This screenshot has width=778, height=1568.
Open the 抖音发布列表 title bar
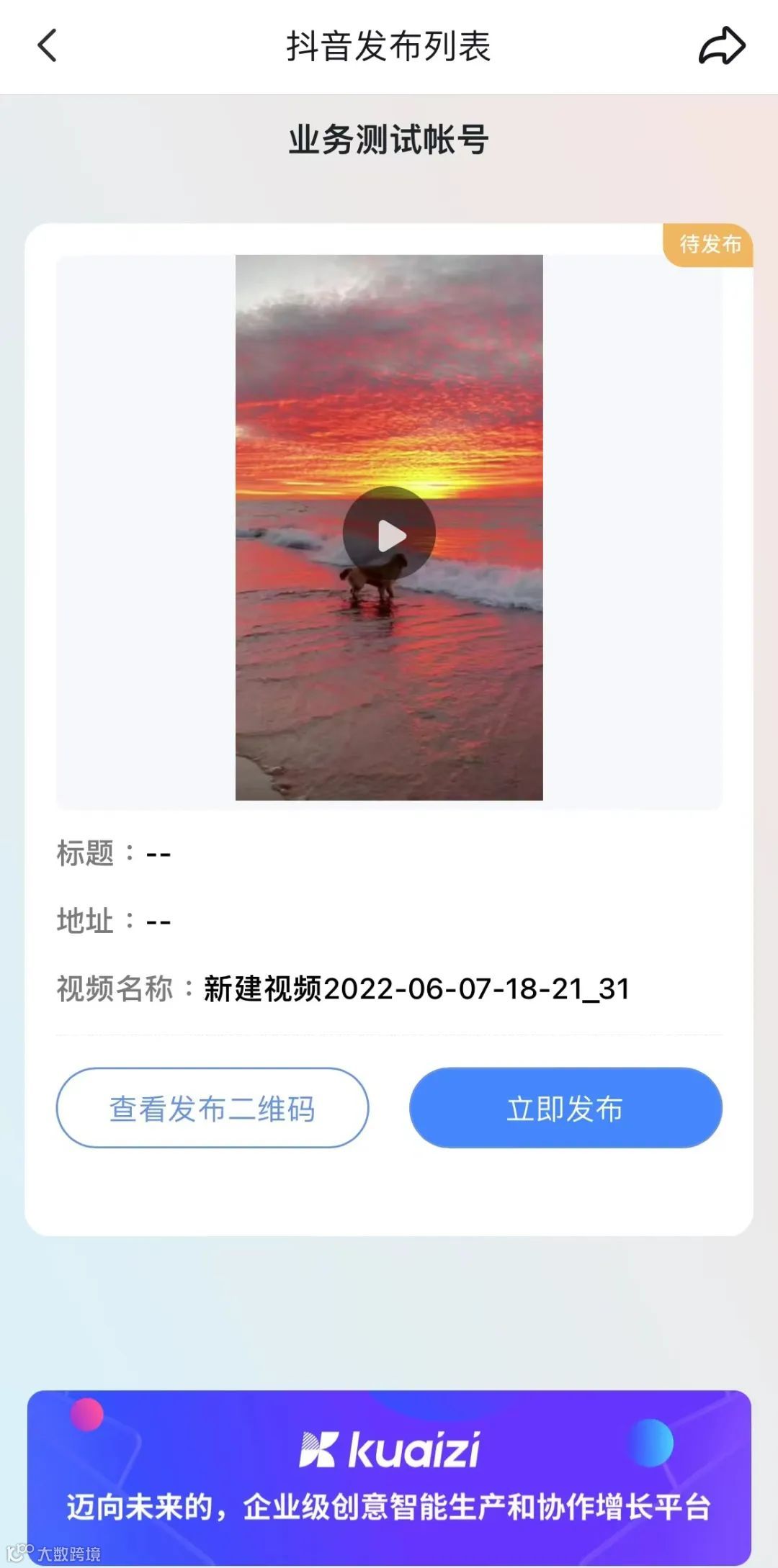click(x=389, y=46)
